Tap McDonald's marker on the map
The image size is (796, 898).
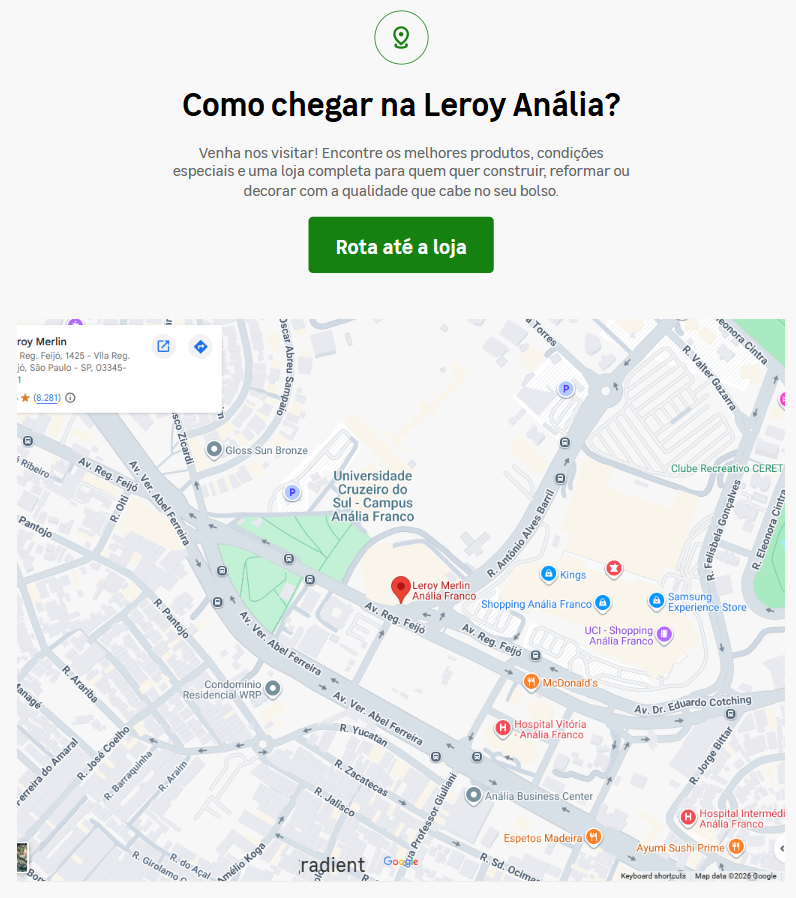tap(531, 683)
